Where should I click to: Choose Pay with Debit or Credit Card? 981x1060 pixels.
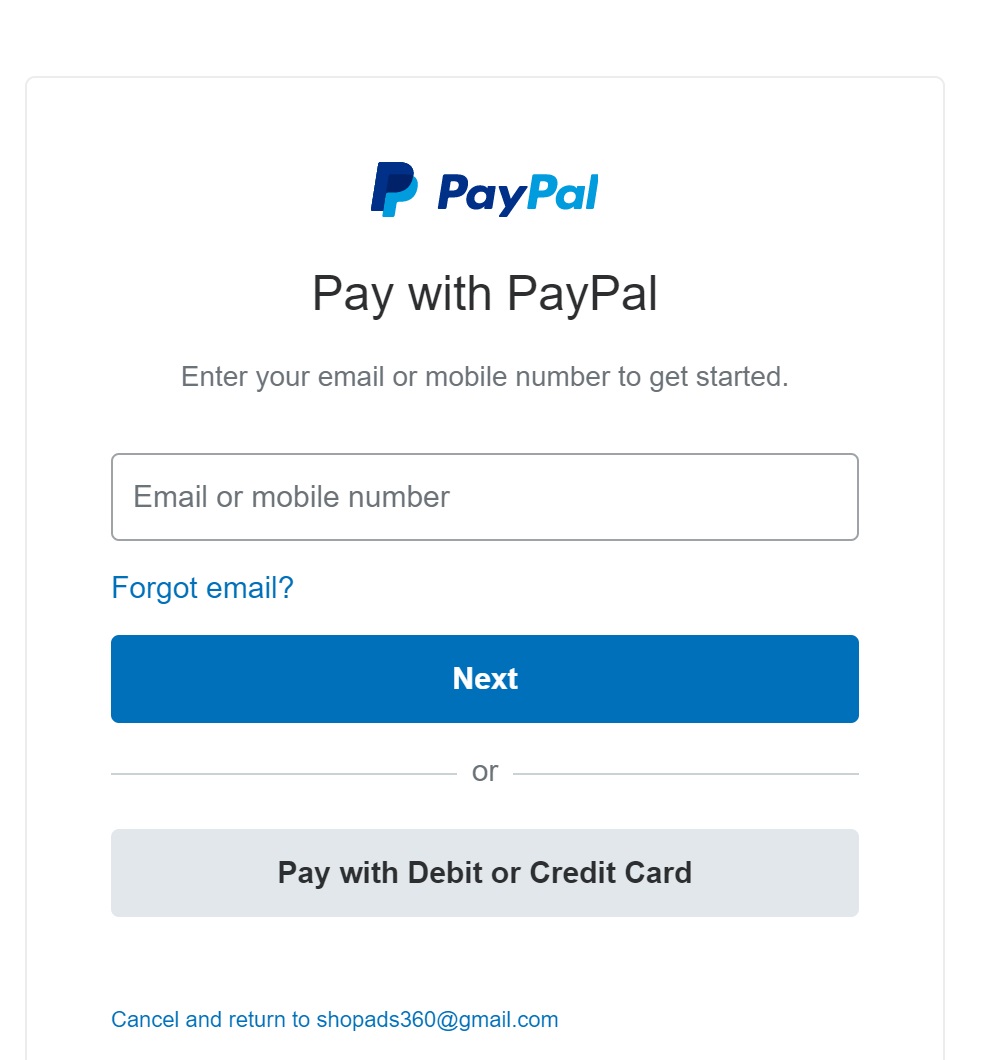point(484,872)
